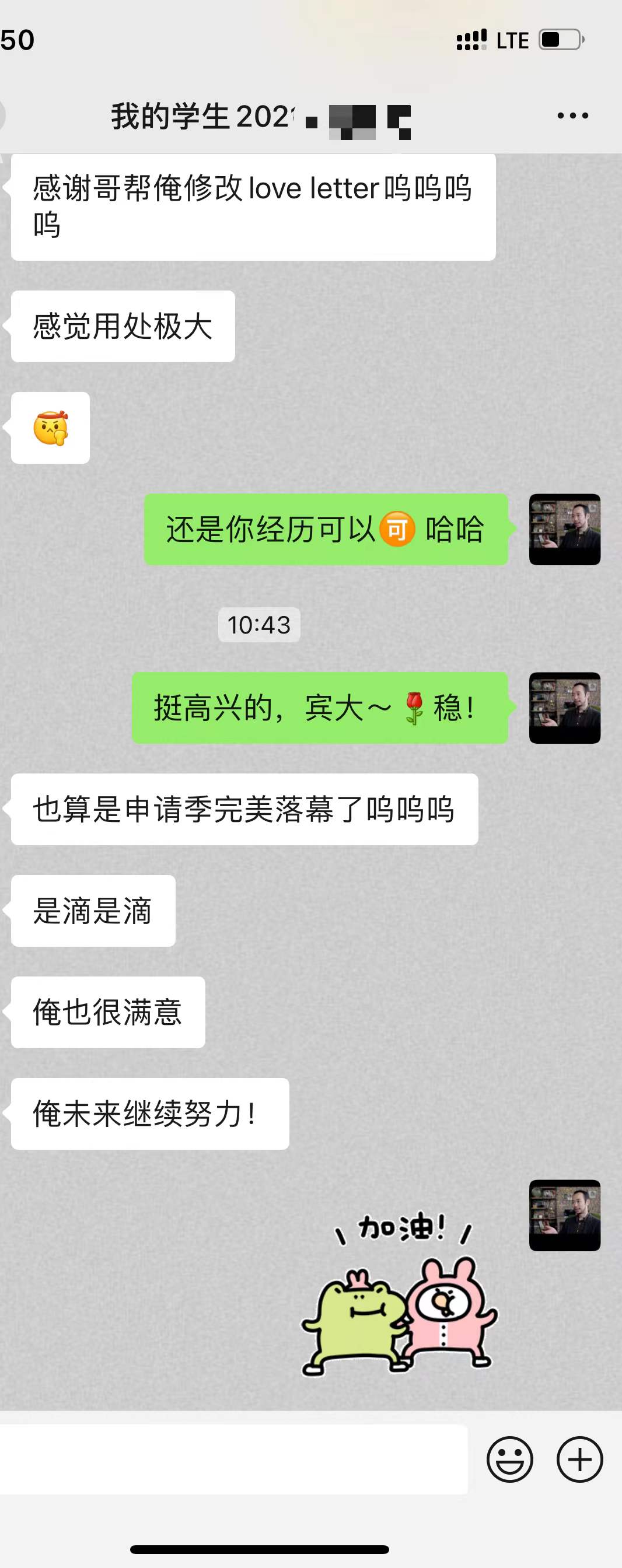Viewport: 622px width, 1568px height.
Task: Open the sender's avatar beside 还是你经历可以
Action: coord(564,529)
